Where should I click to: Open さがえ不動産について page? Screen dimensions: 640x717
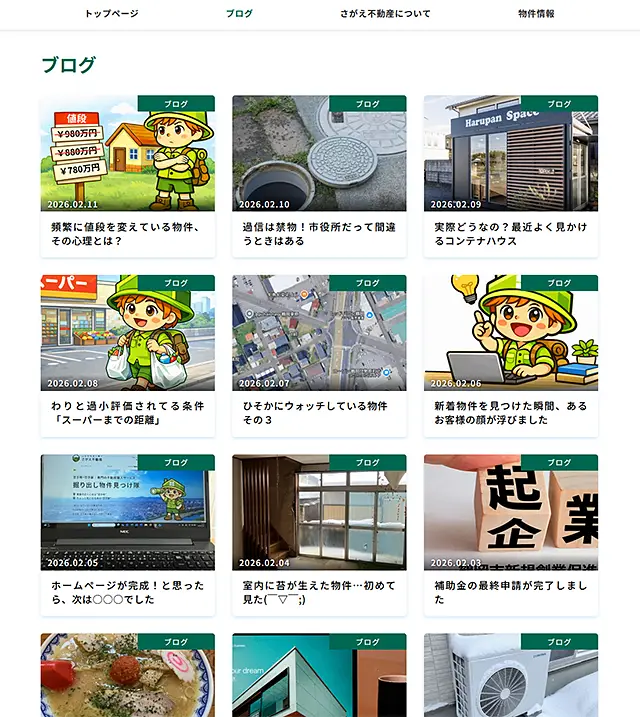coord(385,14)
